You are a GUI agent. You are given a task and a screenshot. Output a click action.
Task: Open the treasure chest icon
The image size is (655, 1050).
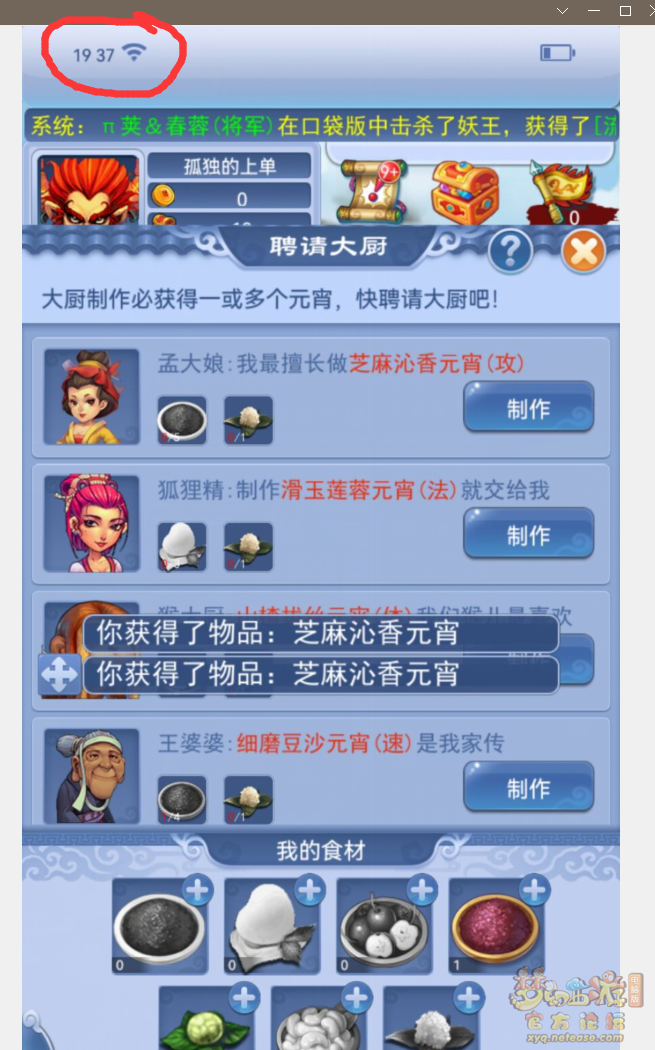(464, 192)
